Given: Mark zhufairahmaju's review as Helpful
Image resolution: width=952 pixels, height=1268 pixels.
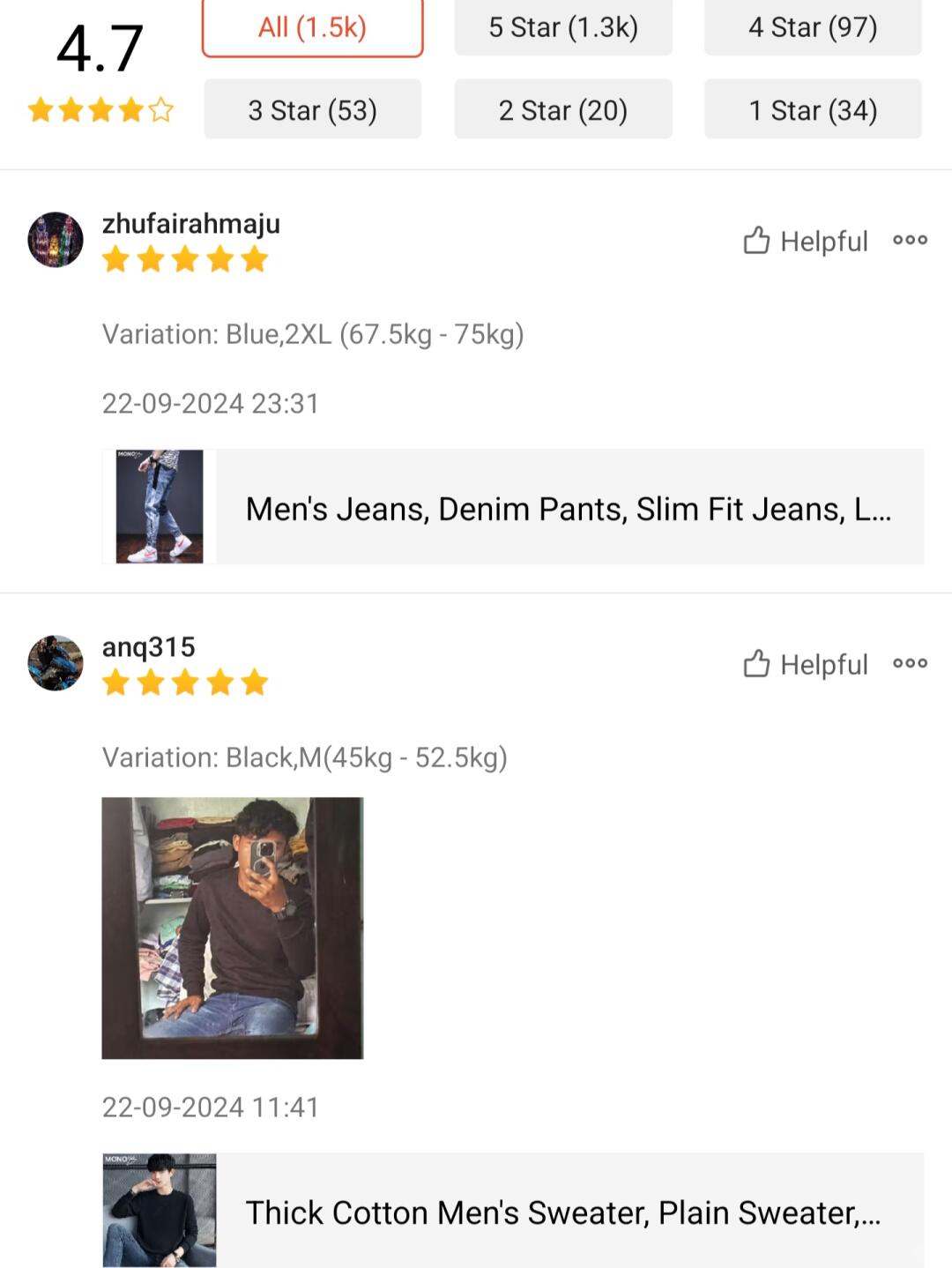Looking at the screenshot, I should pos(806,241).
